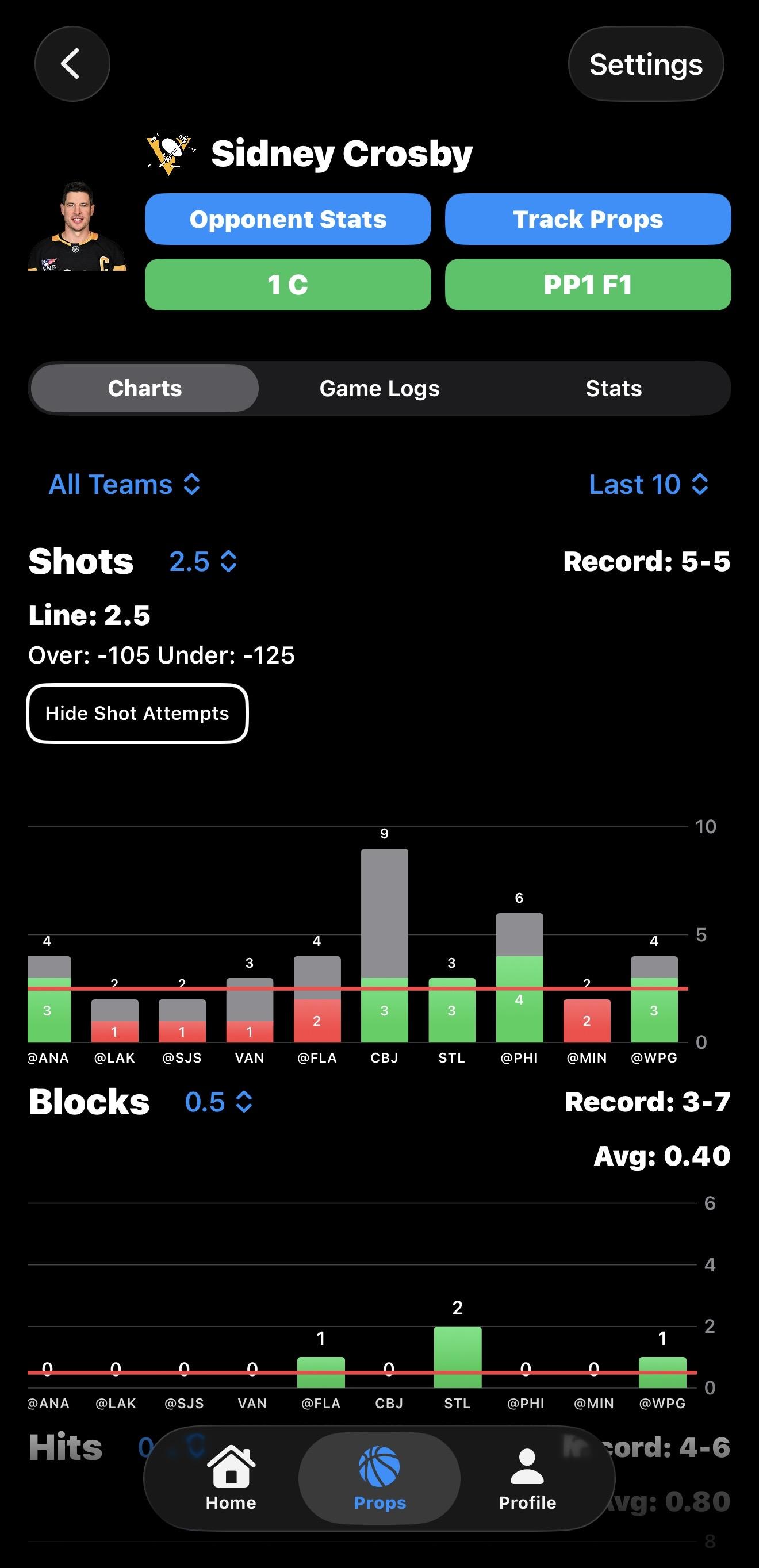Go back using the arrow button
The width and height of the screenshot is (759, 1568).
pyautogui.click(x=72, y=64)
